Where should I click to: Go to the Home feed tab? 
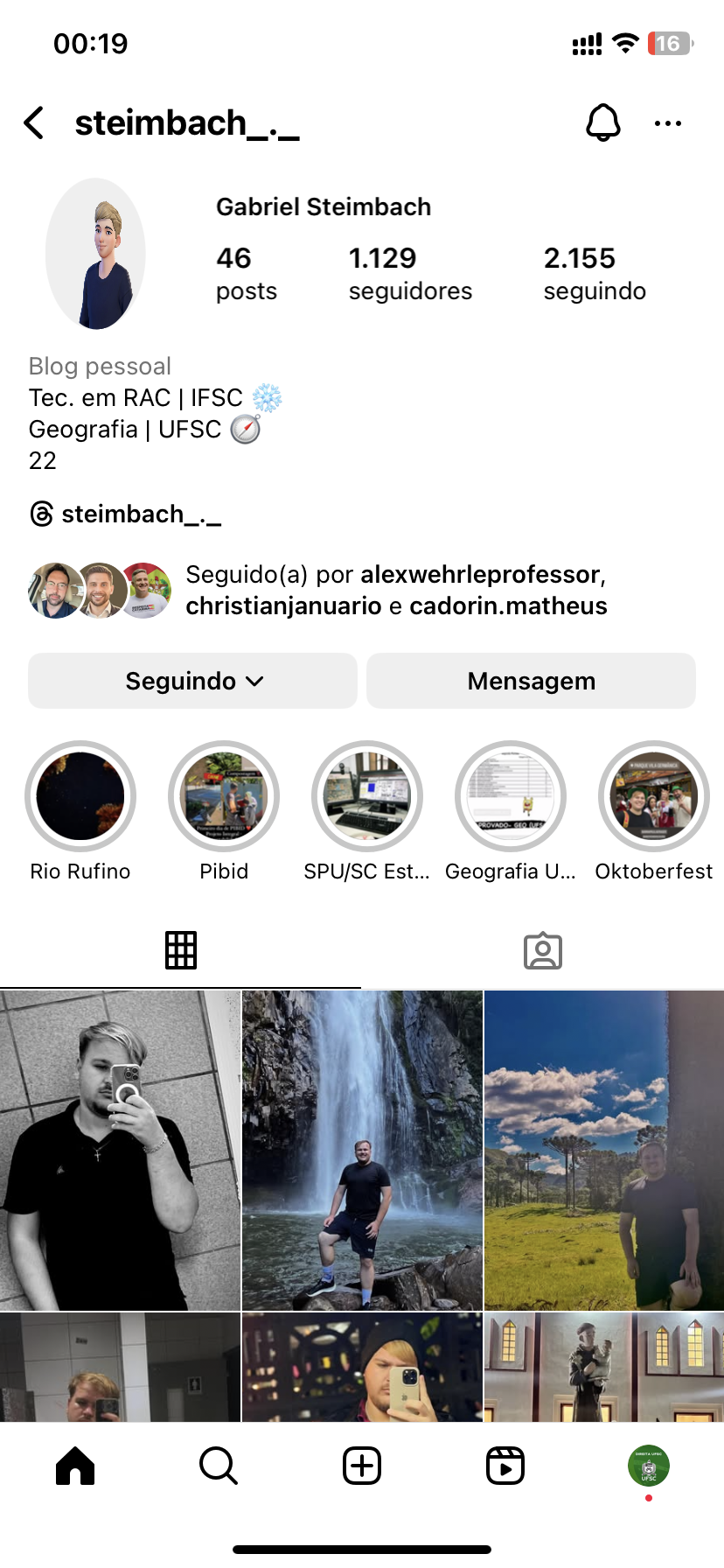(x=75, y=1466)
